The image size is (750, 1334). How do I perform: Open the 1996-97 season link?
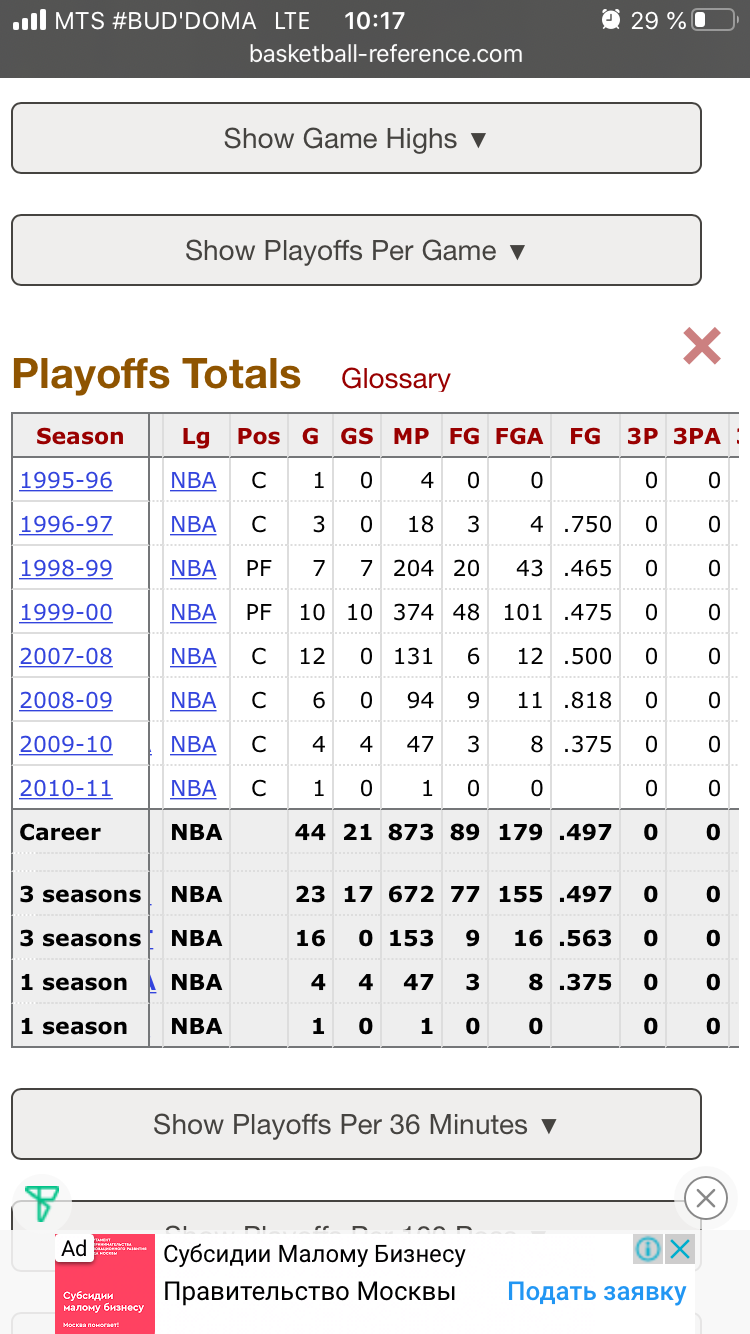point(66,525)
